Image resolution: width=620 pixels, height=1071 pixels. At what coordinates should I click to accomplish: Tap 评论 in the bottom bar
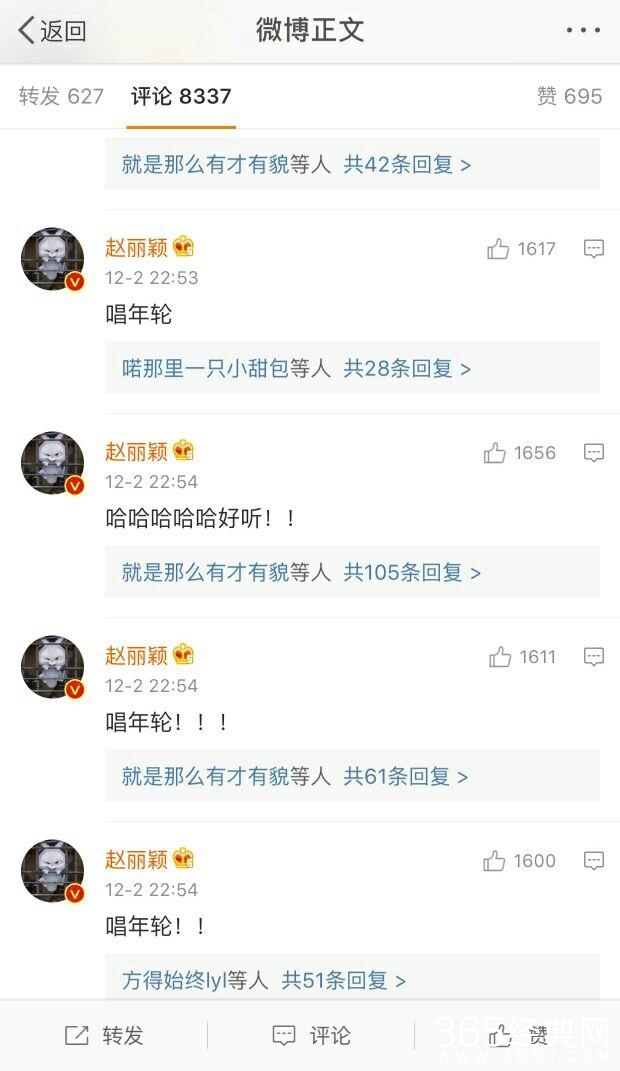[311, 1035]
